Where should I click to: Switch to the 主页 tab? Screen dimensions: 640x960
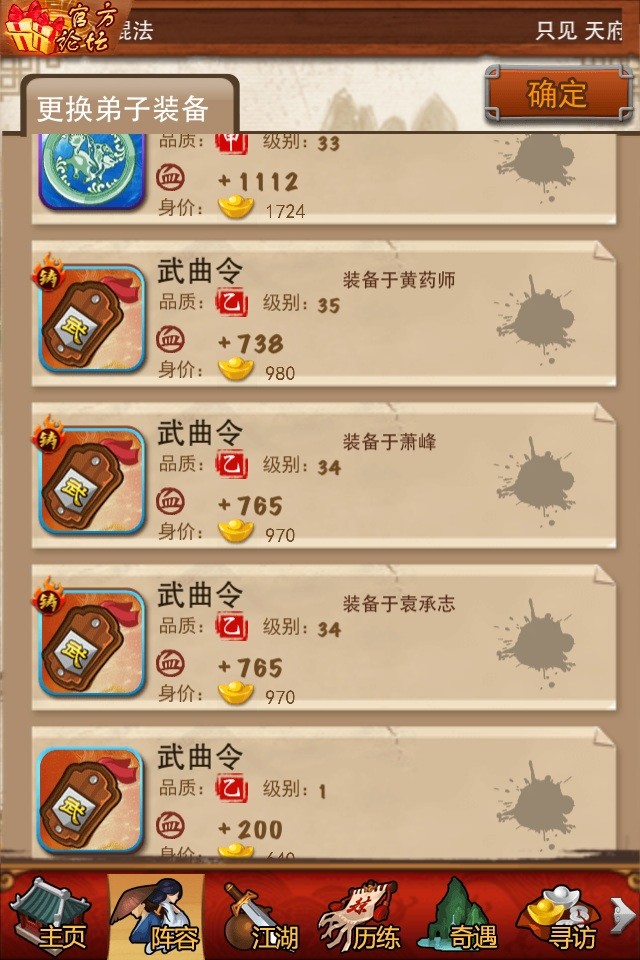(x=50, y=915)
